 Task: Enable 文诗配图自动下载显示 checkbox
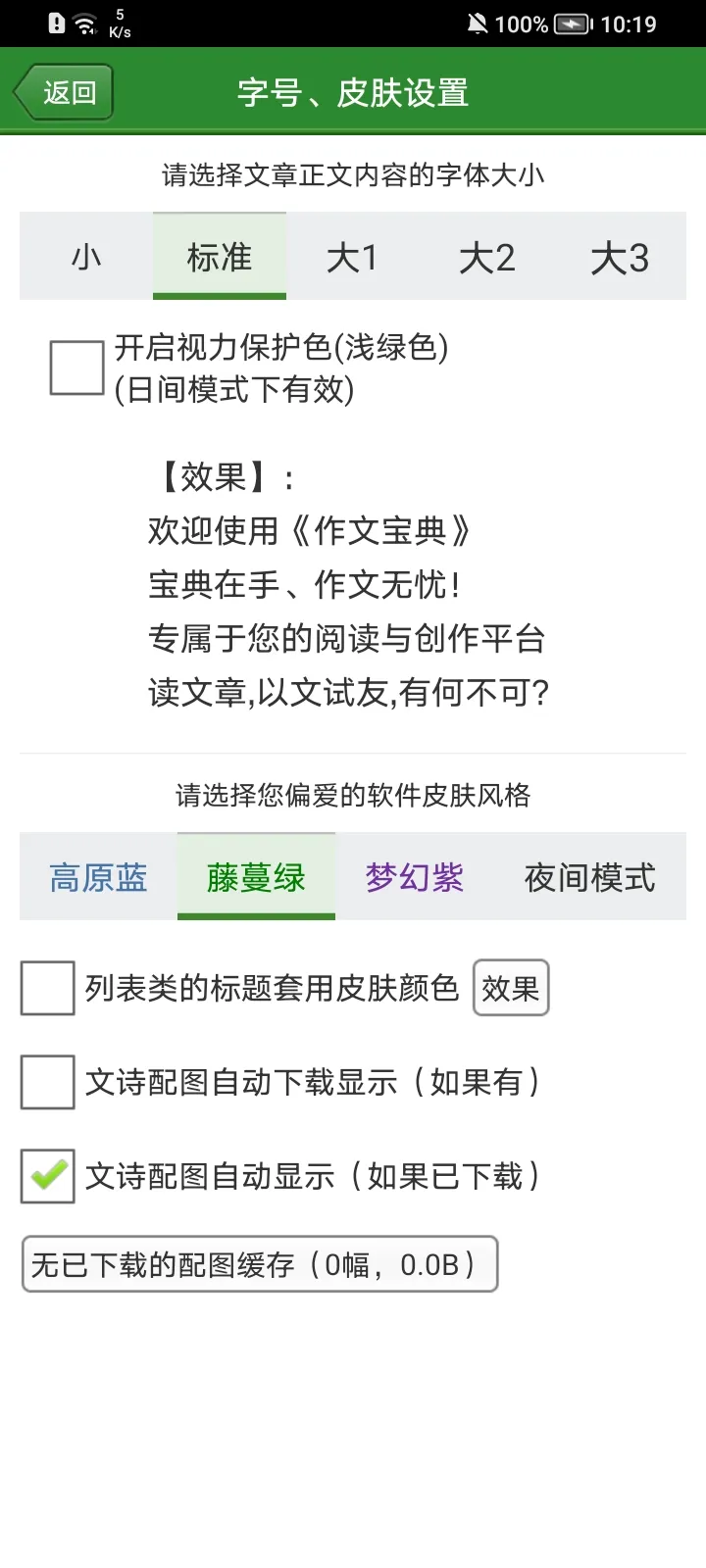pyautogui.click(x=48, y=1082)
